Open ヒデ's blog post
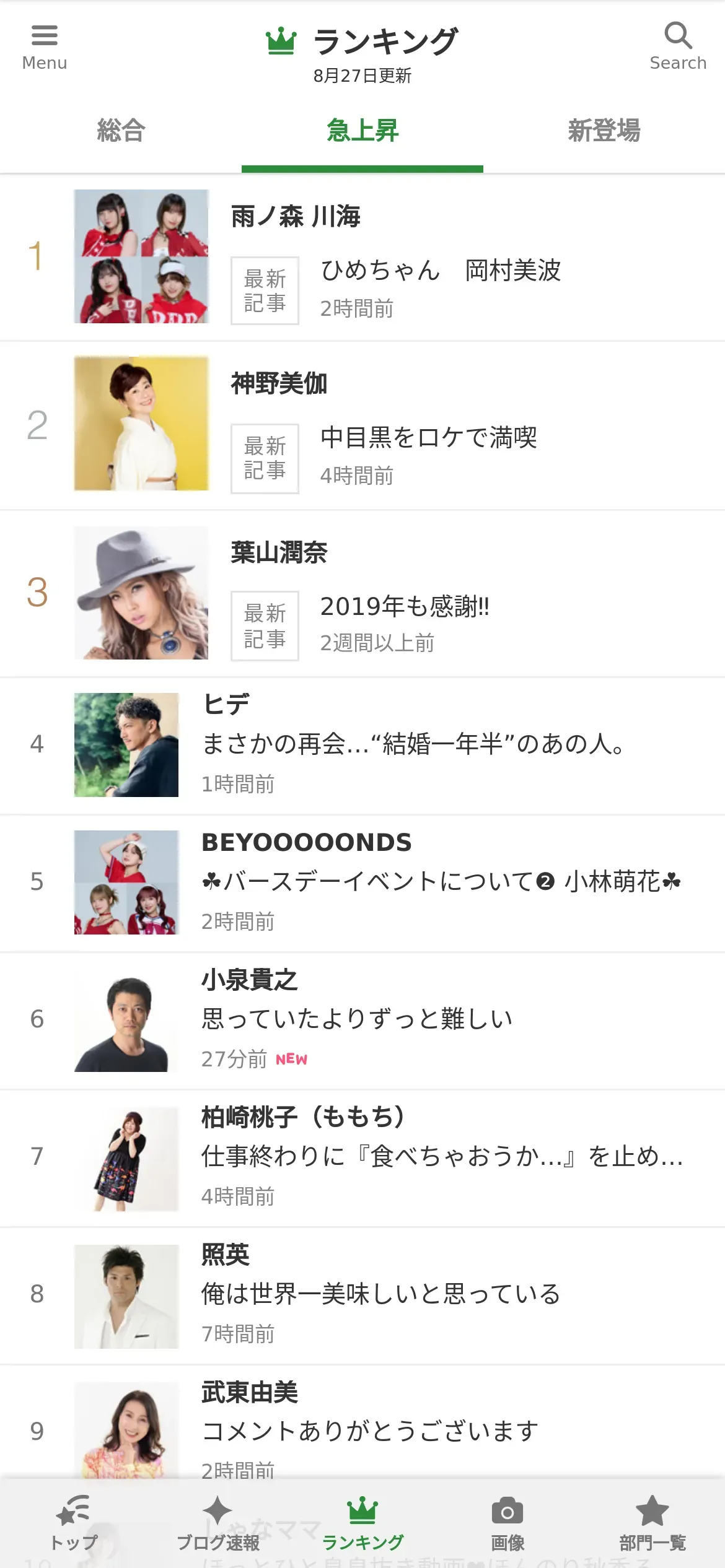 362,746
